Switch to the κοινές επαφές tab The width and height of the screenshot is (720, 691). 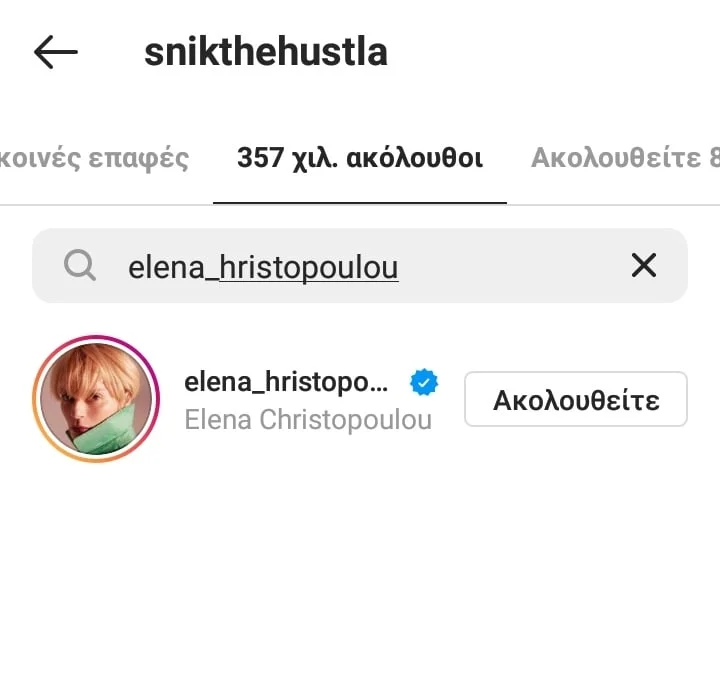[x=95, y=158]
